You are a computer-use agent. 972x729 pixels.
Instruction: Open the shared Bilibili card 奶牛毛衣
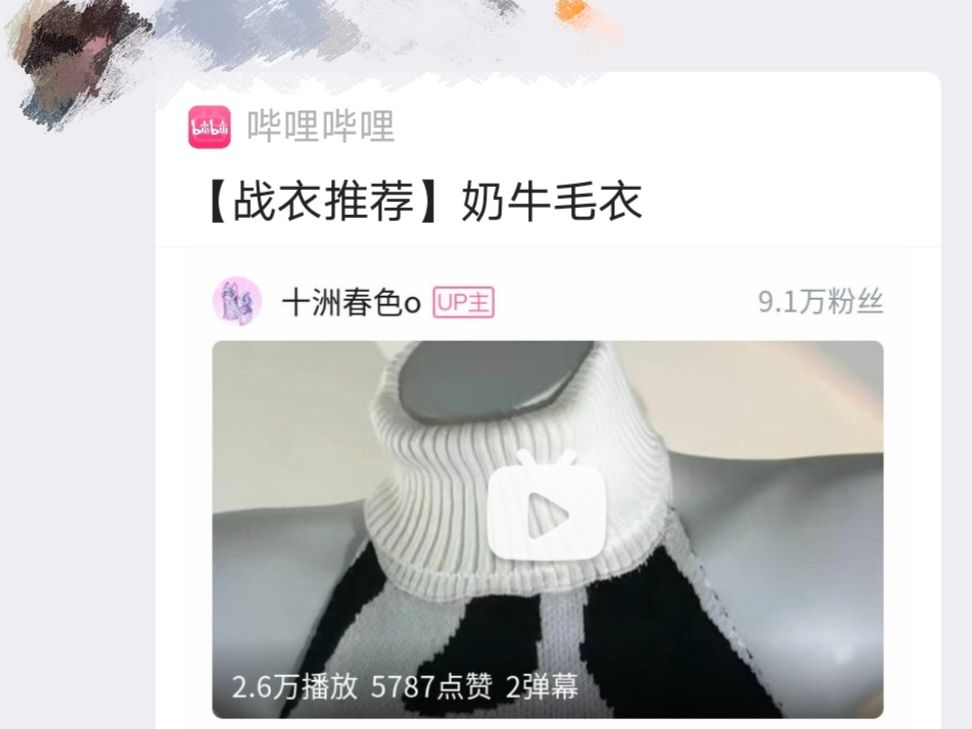pos(424,204)
